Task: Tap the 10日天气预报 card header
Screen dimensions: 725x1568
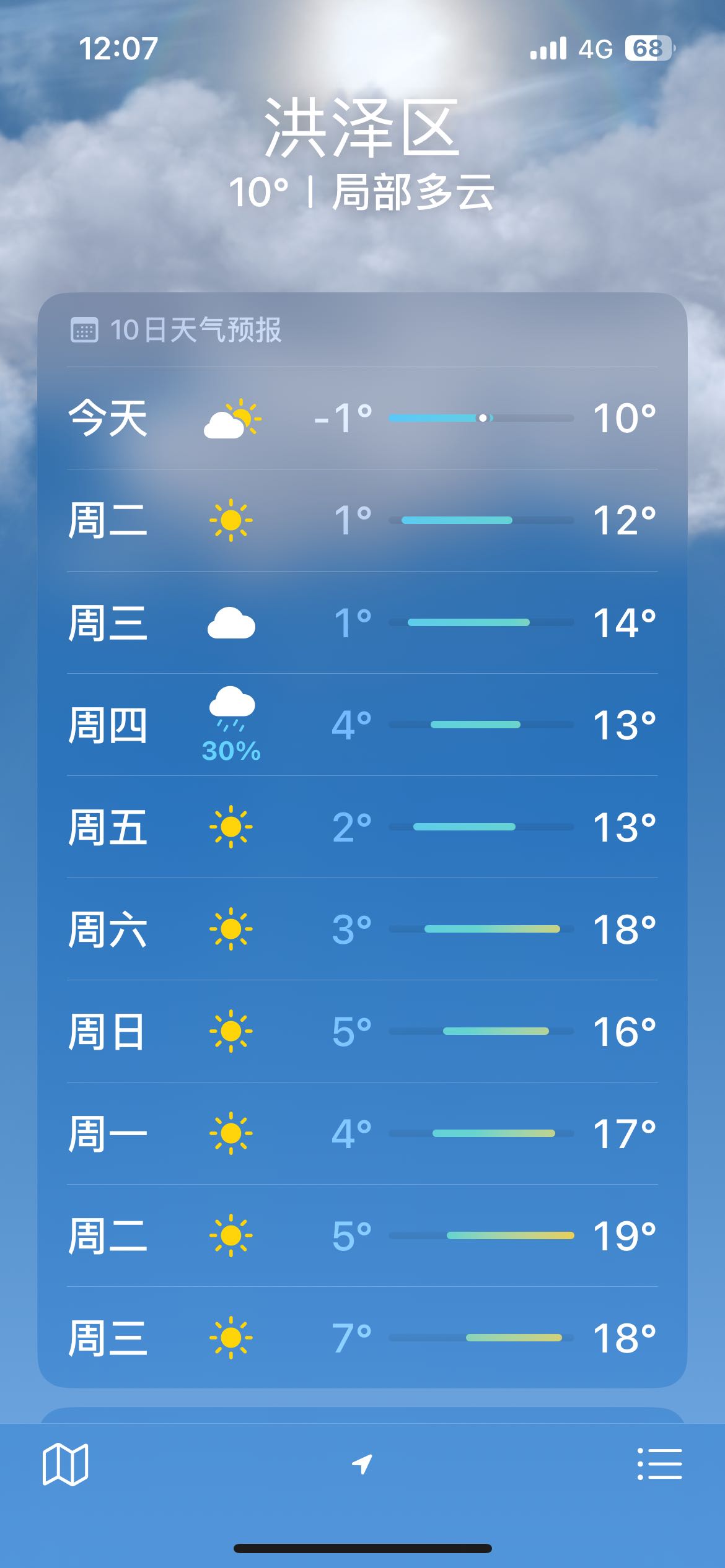Action: (x=177, y=330)
